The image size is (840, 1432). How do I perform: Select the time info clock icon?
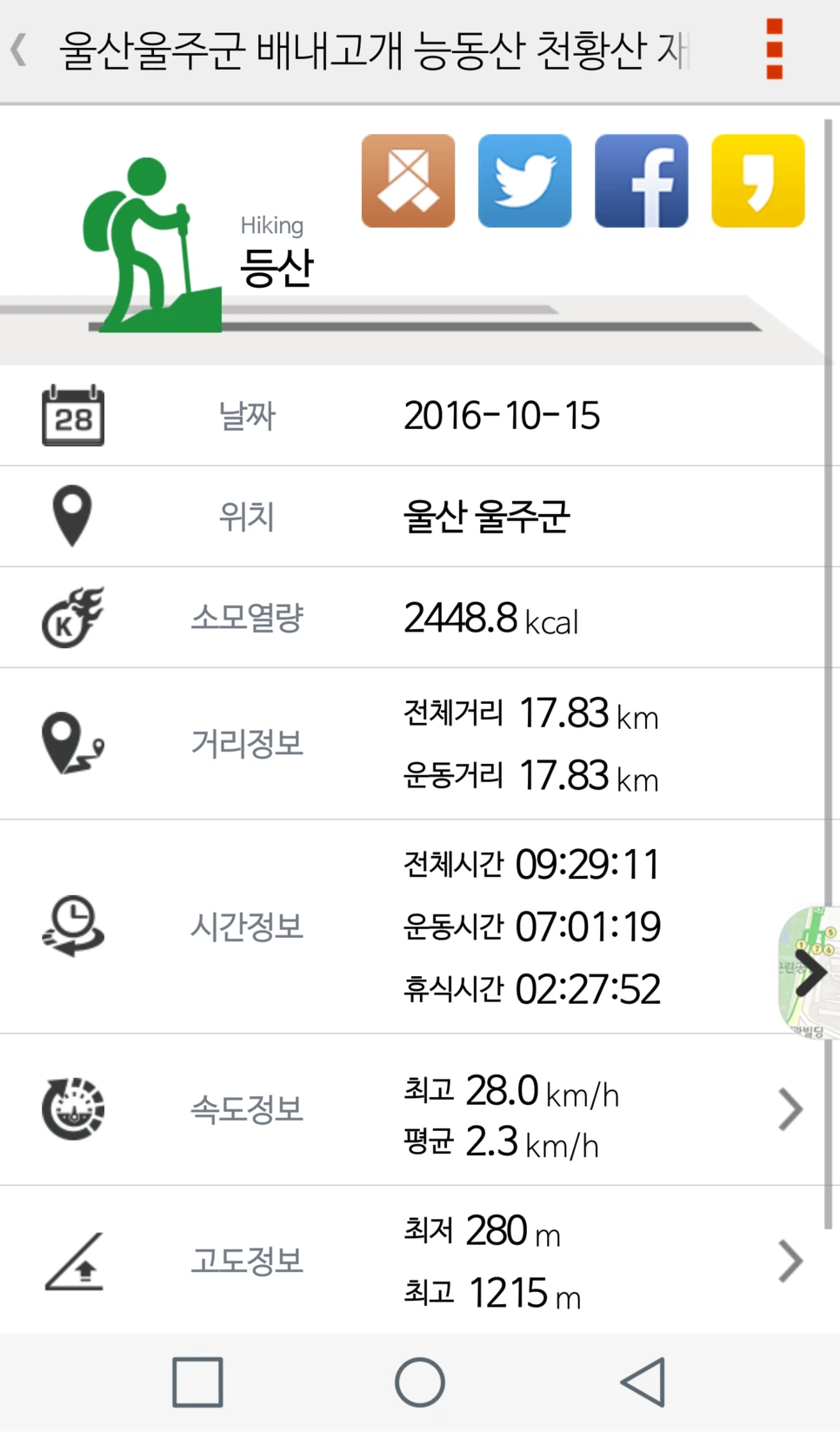click(x=74, y=925)
